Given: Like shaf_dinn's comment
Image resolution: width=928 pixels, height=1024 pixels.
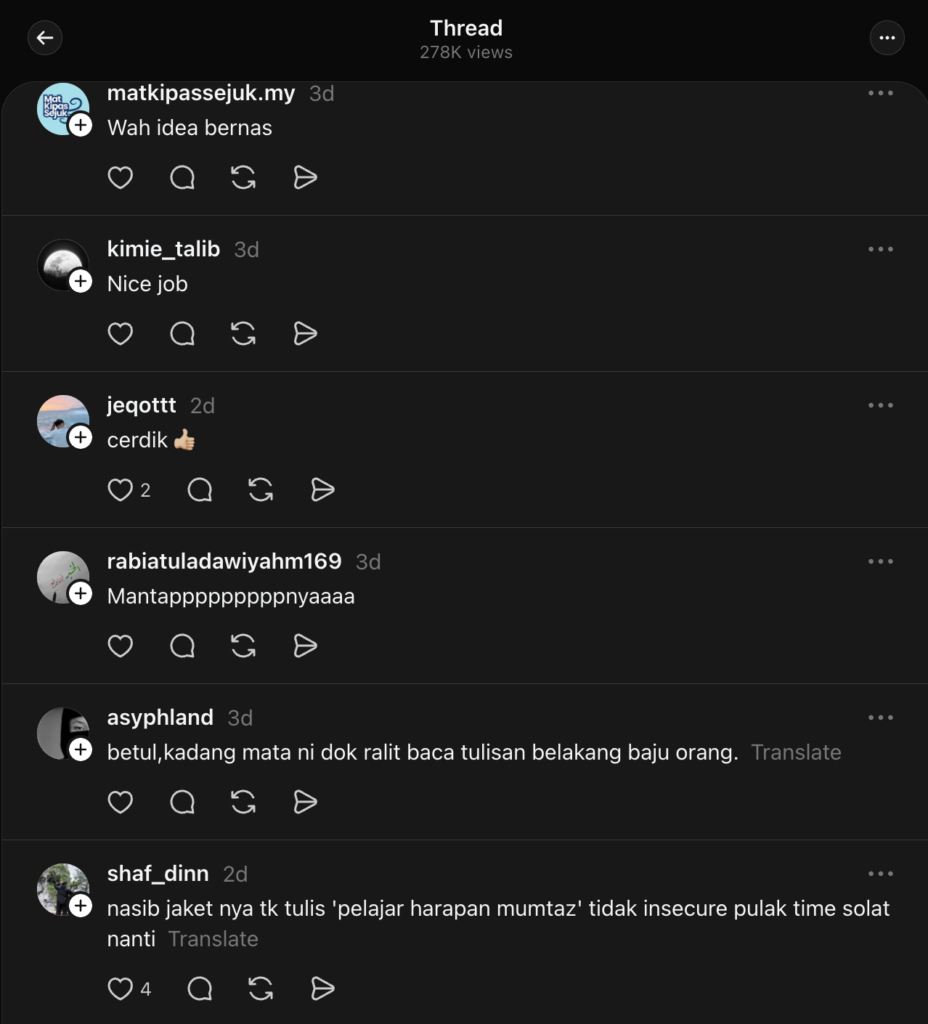Looking at the screenshot, I should [120, 989].
